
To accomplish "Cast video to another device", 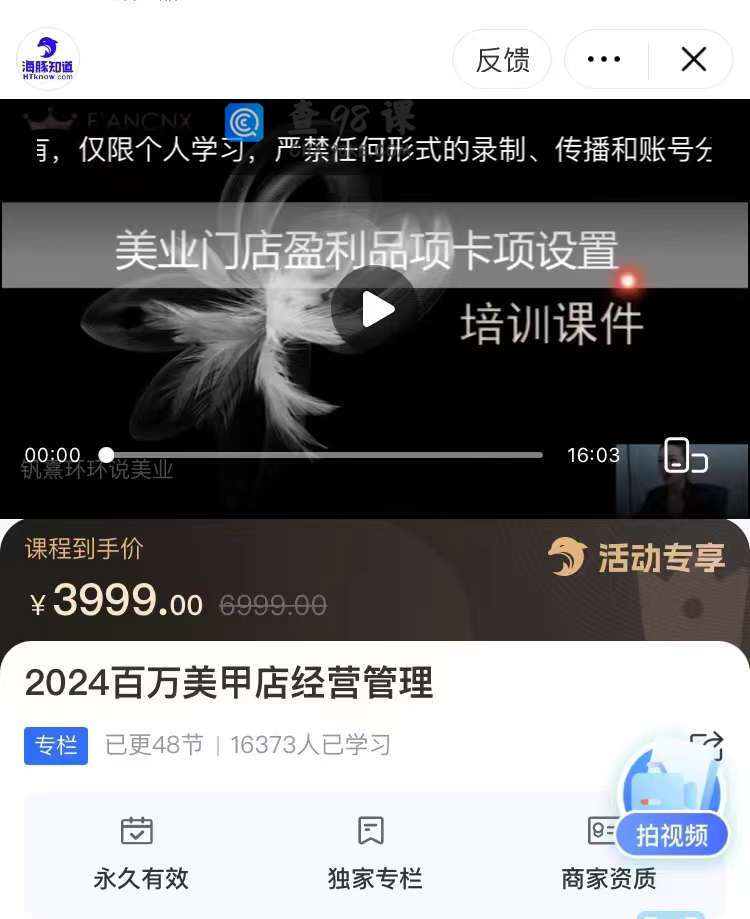I will click(x=685, y=456).
